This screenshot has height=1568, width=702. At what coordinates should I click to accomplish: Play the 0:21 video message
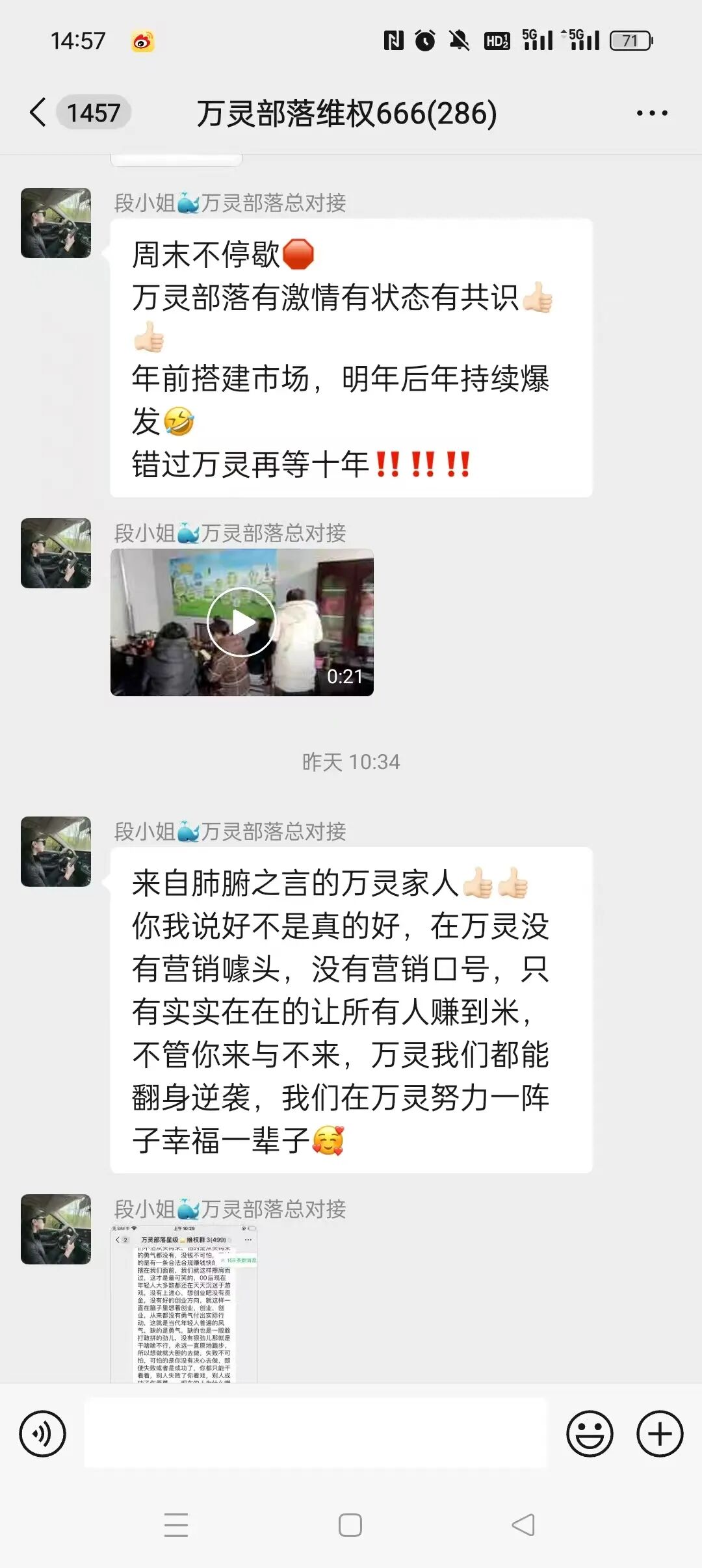click(x=242, y=622)
